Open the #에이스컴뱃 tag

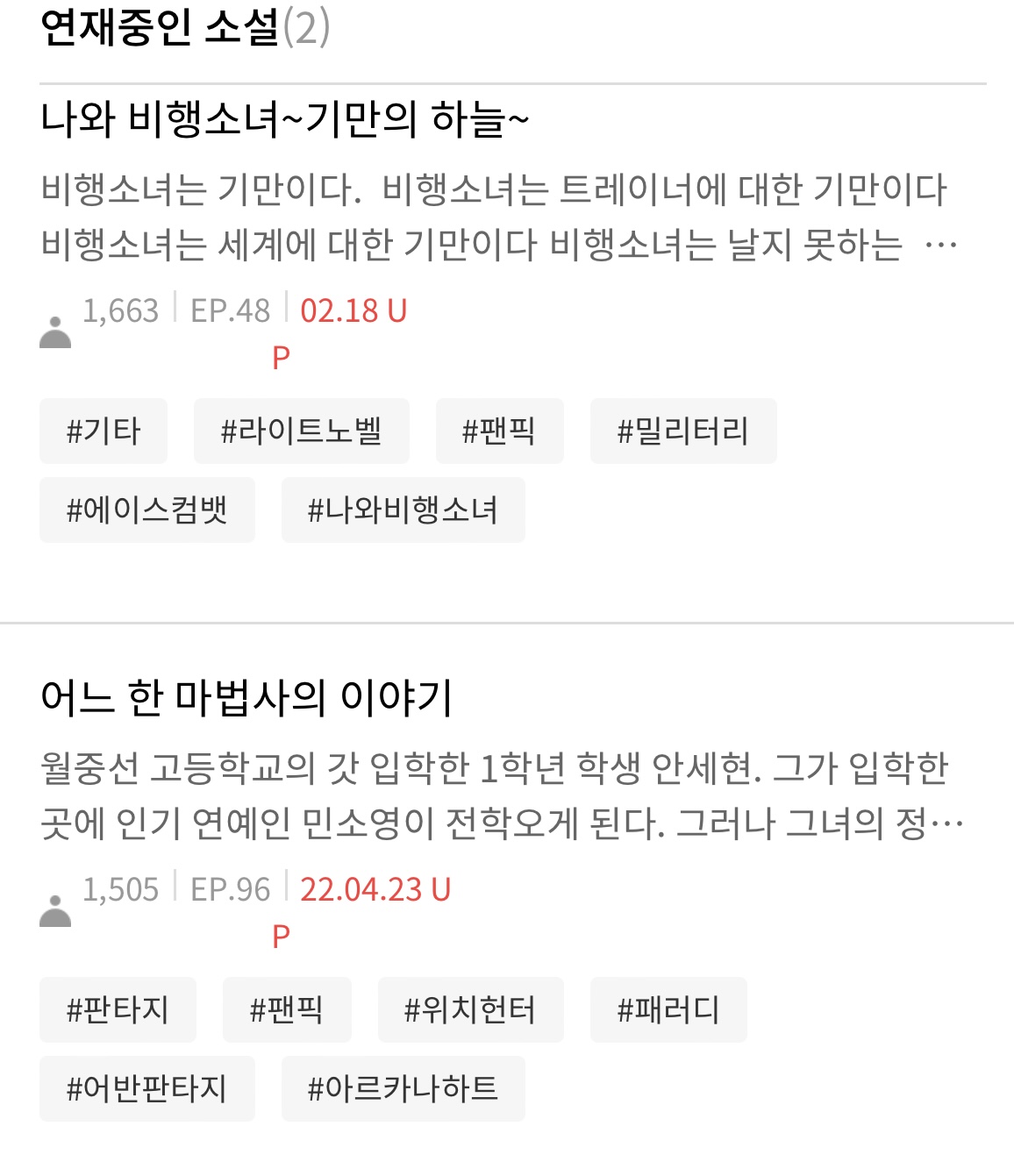(x=146, y=510)
